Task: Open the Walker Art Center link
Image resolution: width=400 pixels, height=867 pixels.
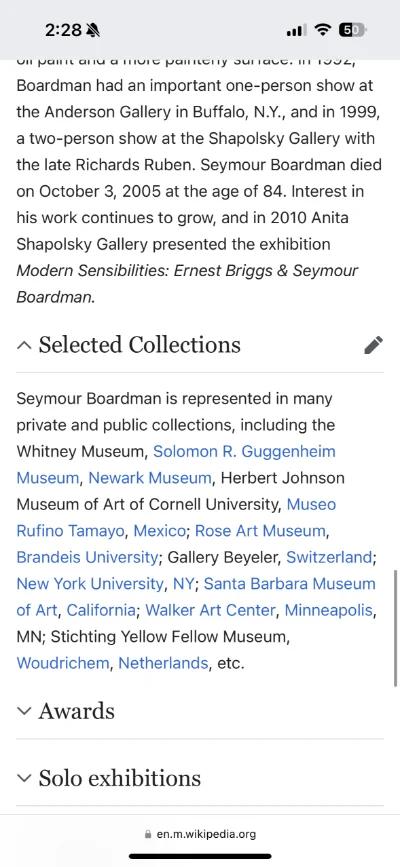Action: click(210, 610)
